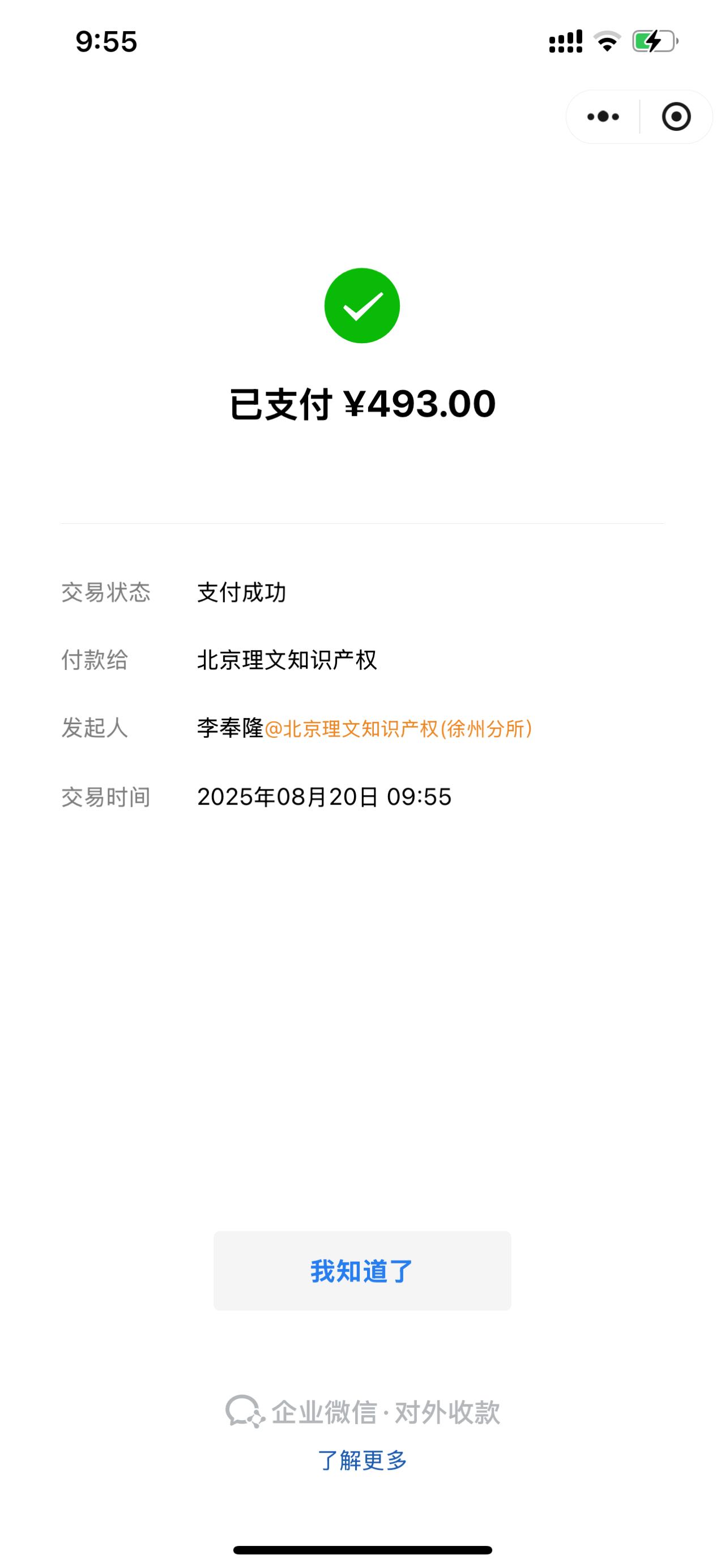Viewport: 725px width, 1568px height.
Task: Tap the 我知道了 button
Action: point(362,1271)
